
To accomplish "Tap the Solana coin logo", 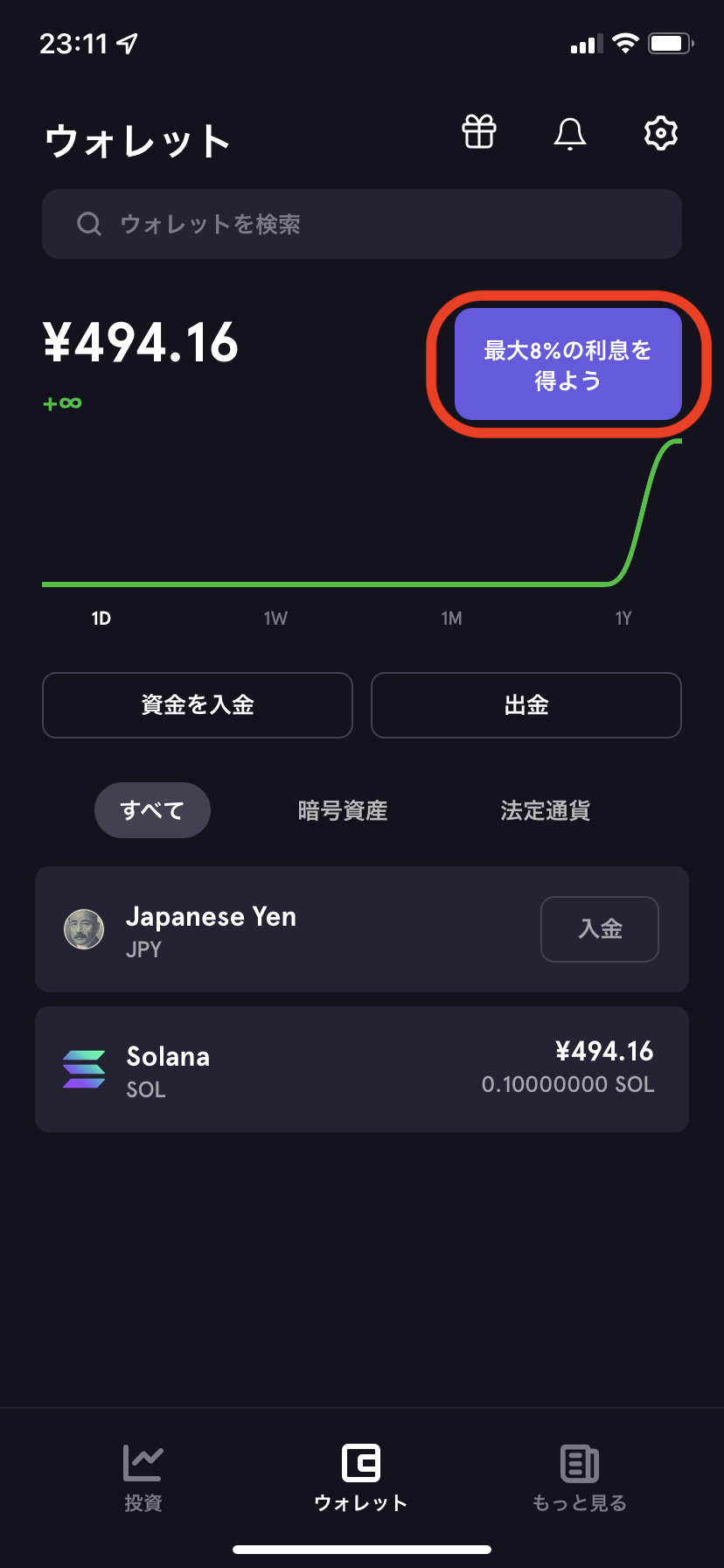I will pyautogui.click(x=84, y=1068).
